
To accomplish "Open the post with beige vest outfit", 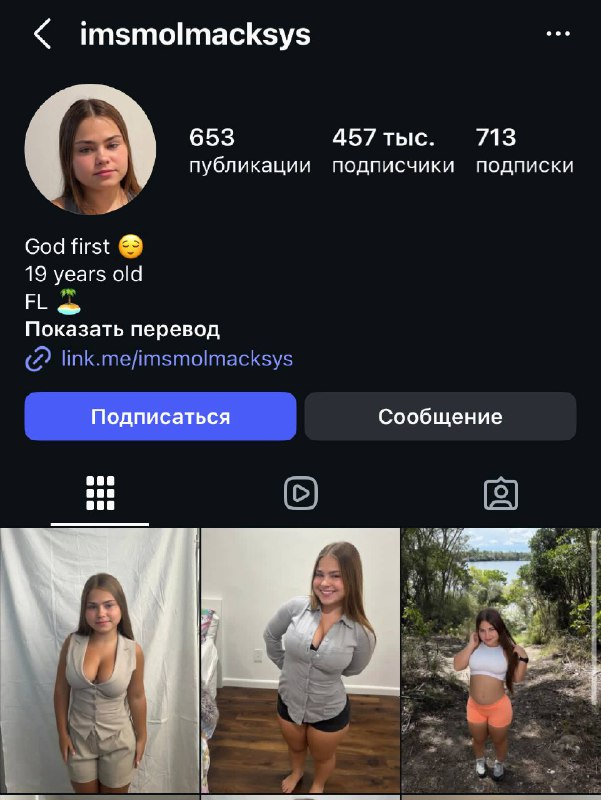I will click(x=99, y=660).
